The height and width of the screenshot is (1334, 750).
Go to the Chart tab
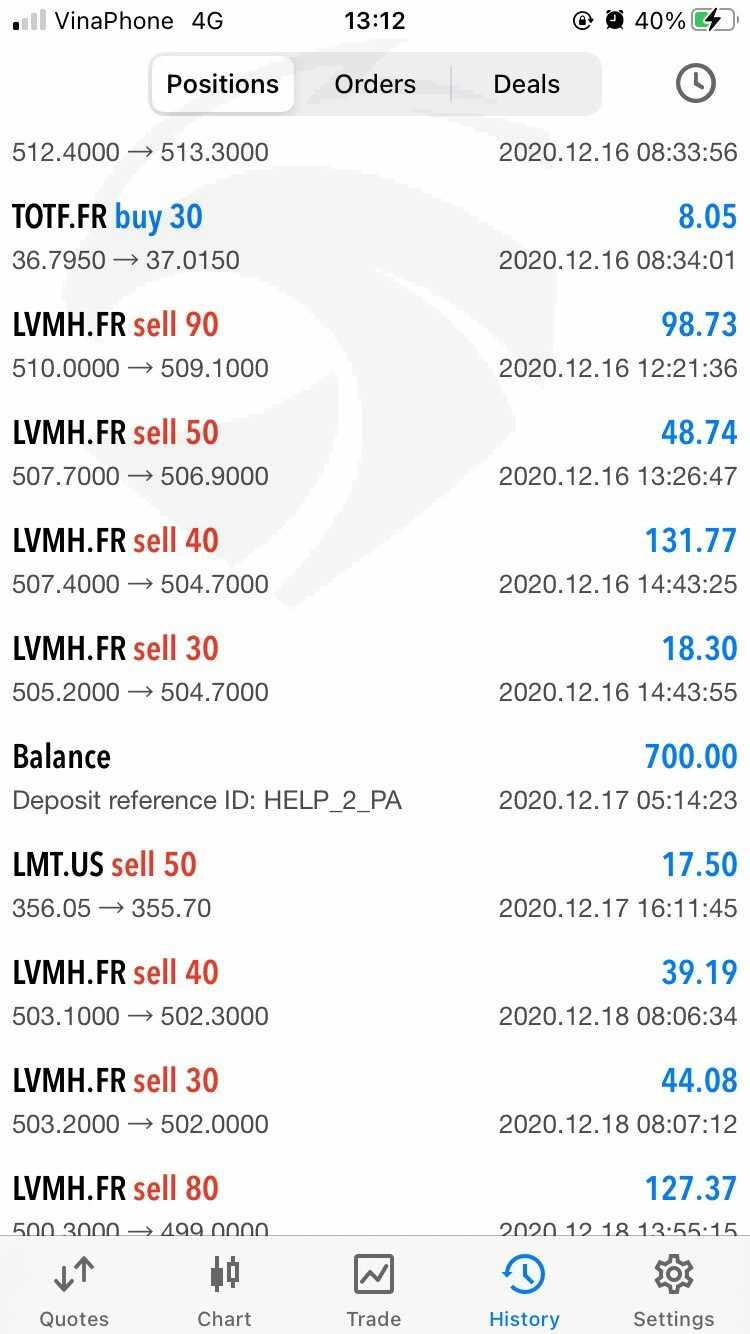(225, 1289)
